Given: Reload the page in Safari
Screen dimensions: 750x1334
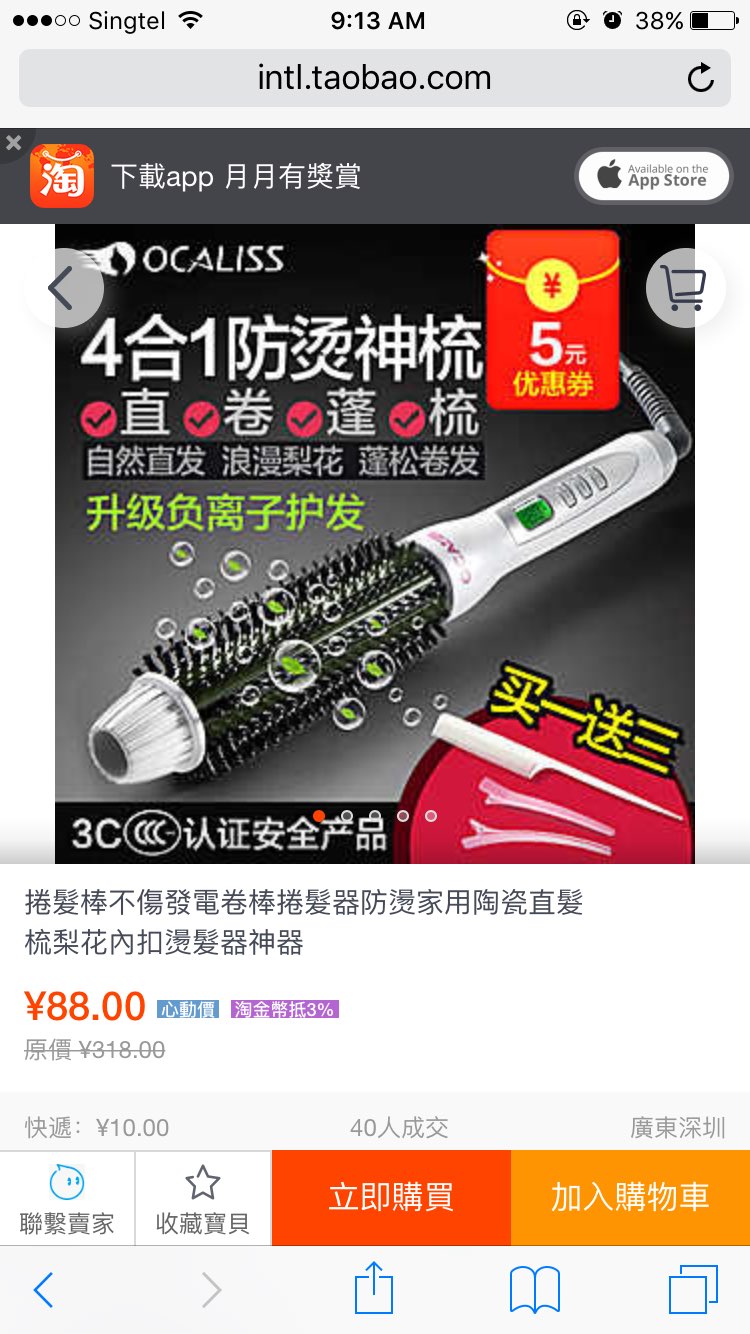Looking at the screenshot, I should tap(701, 78).
